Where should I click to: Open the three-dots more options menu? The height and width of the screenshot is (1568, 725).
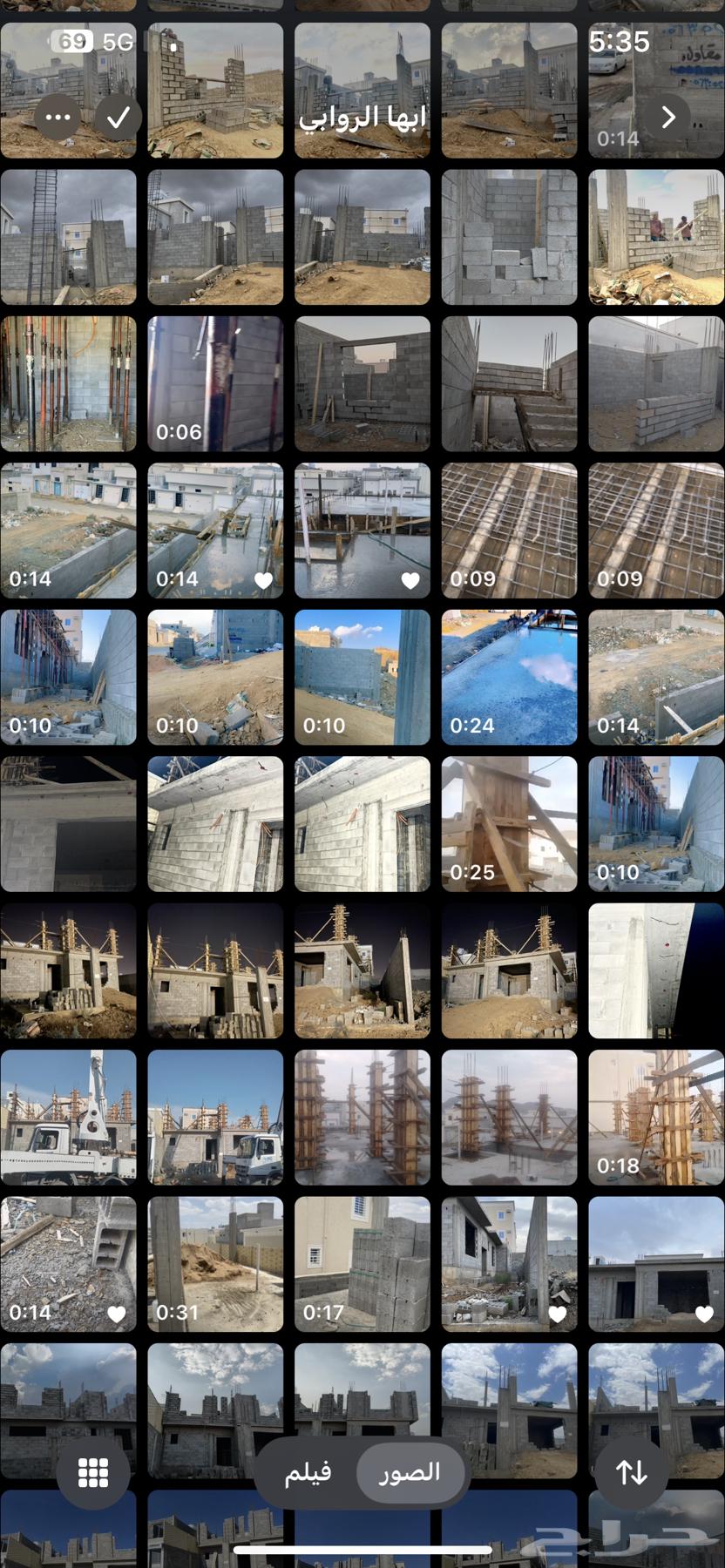coord(58,117)
